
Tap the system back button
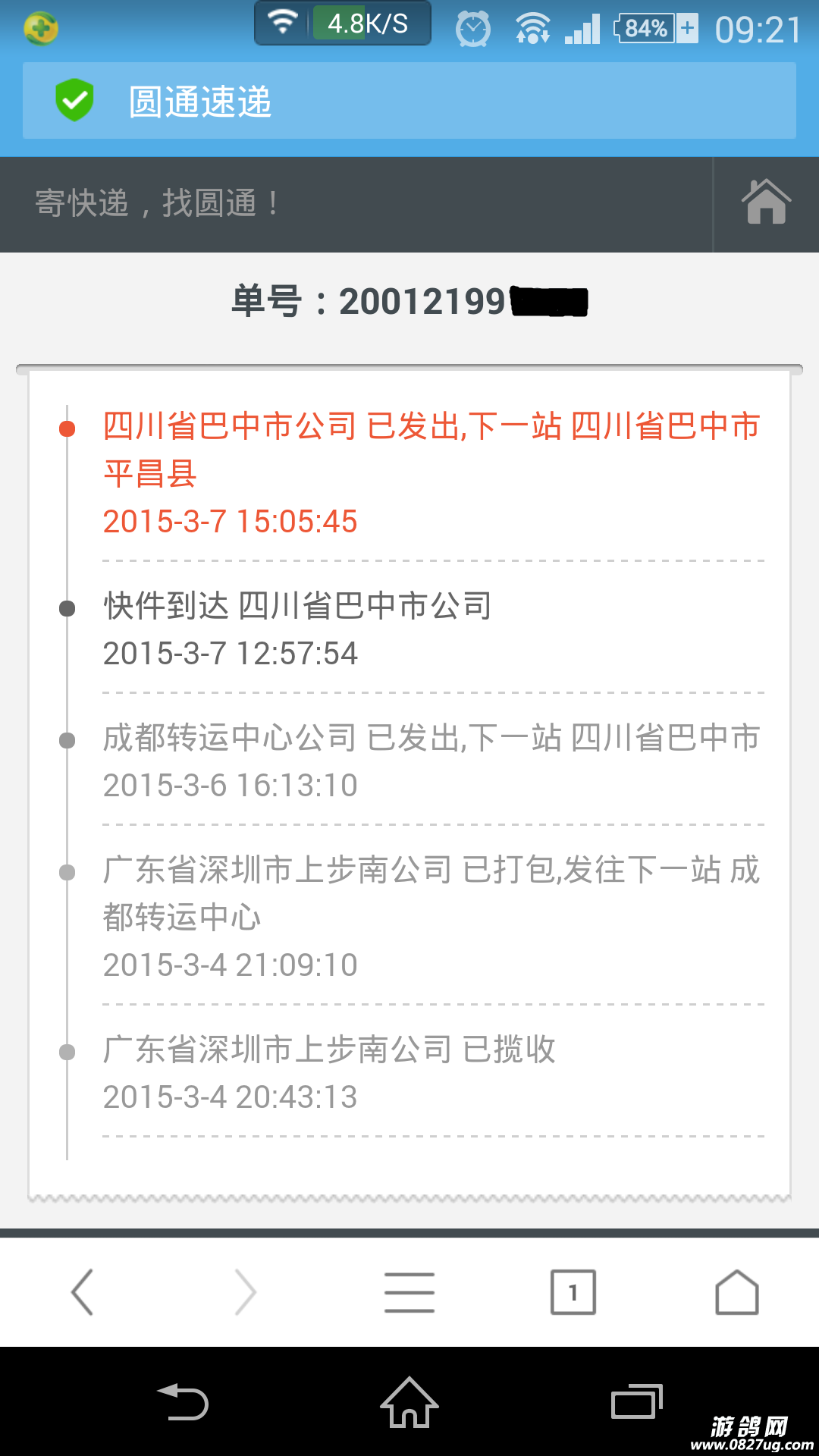click(183, 1402)
